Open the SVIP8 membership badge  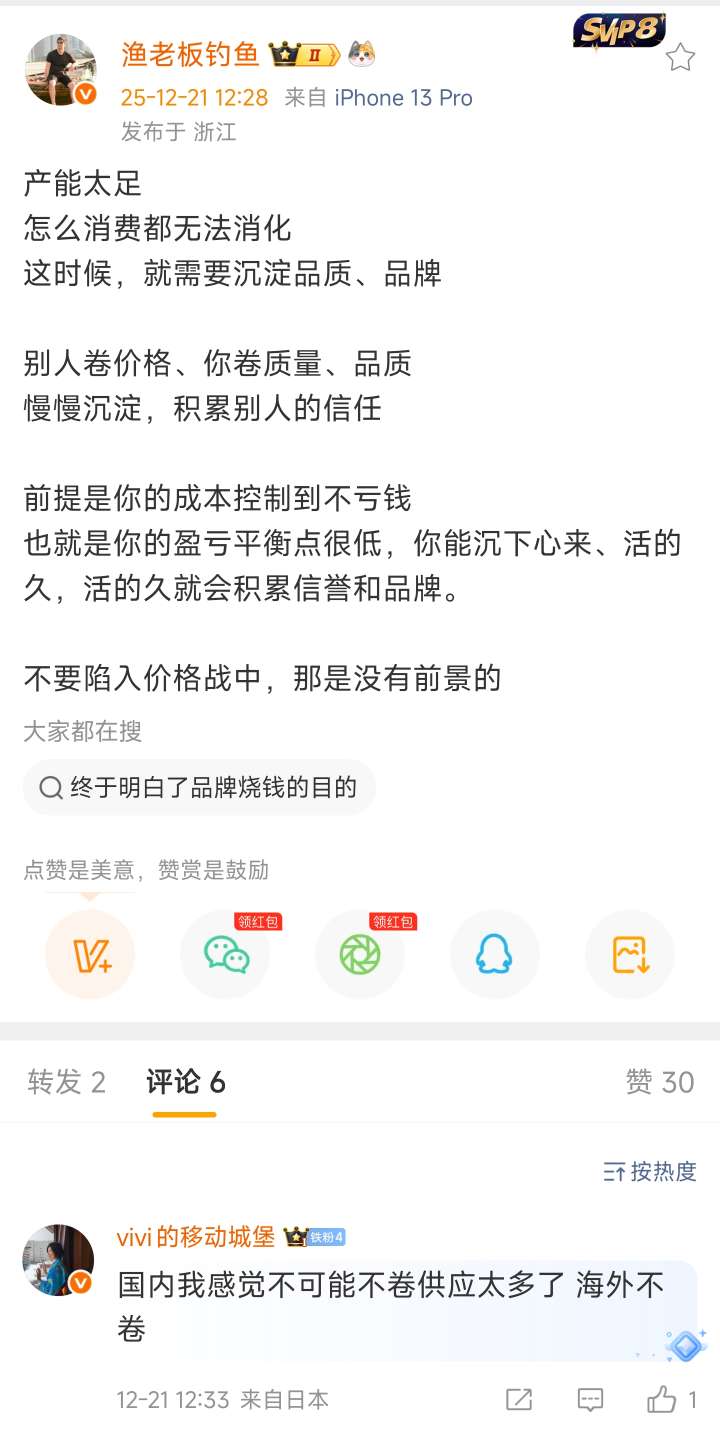coord(619,30)
